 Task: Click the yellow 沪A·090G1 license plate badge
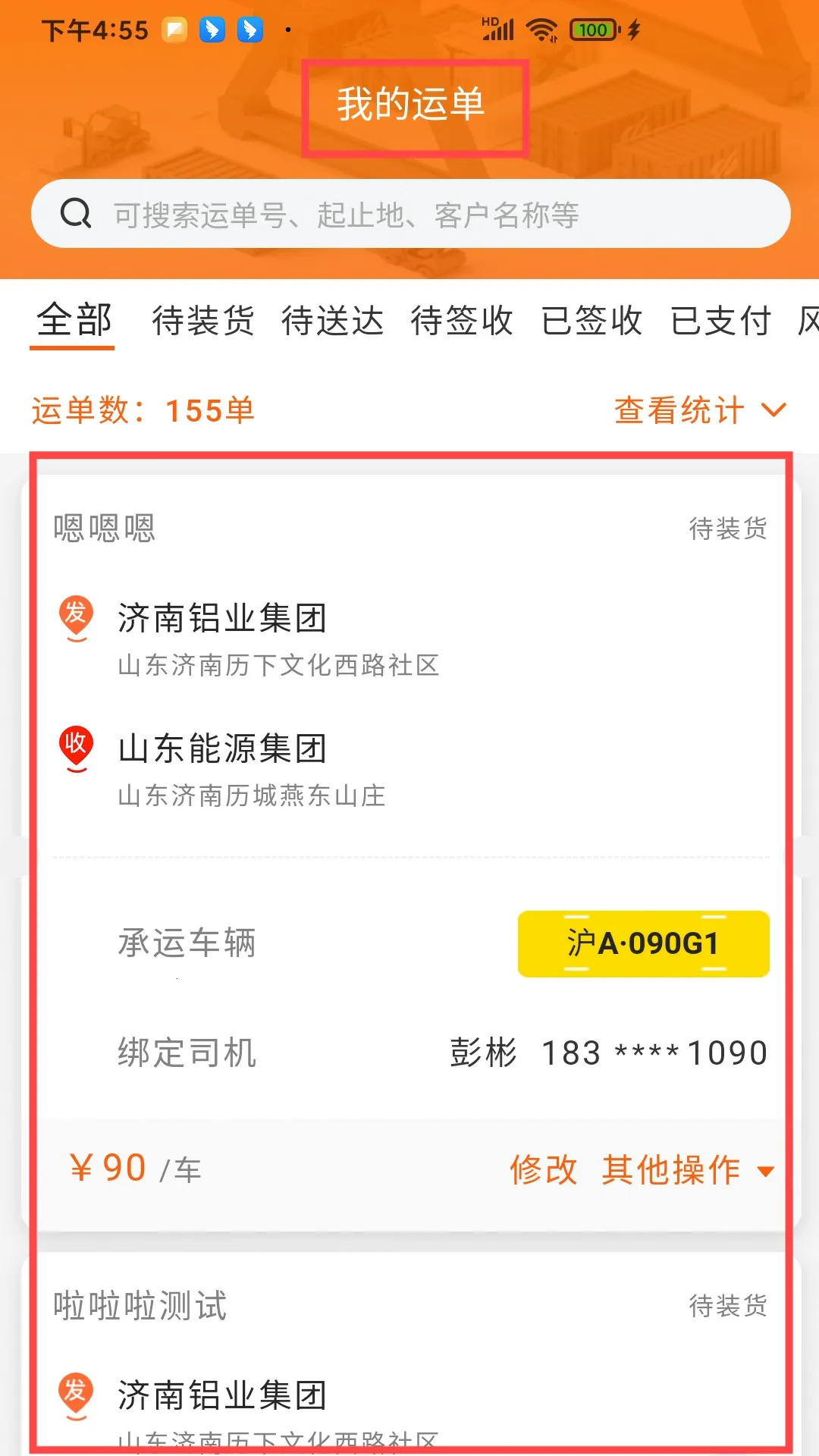click(x=643, y=943)
